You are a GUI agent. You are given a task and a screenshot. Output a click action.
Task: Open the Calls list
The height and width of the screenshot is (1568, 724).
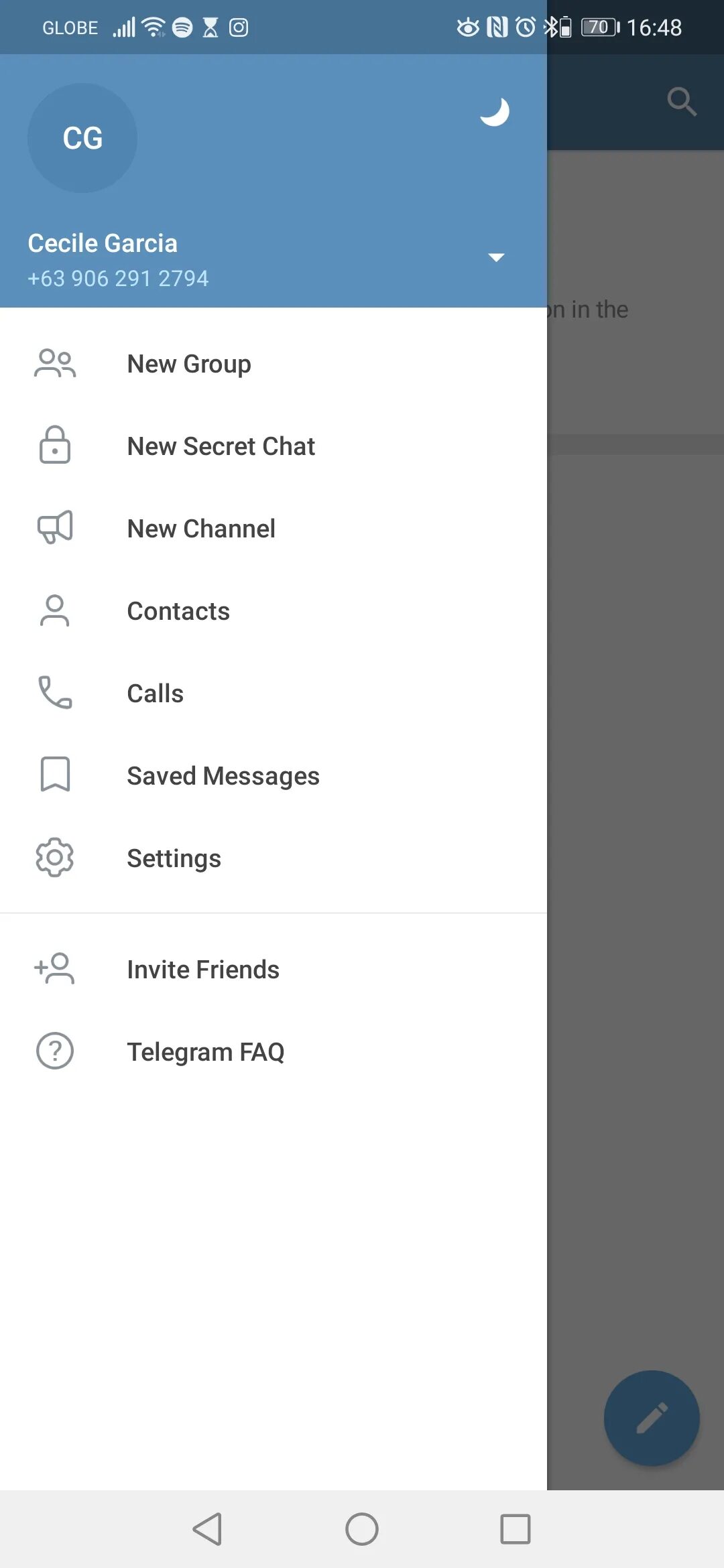click(274, 694)
